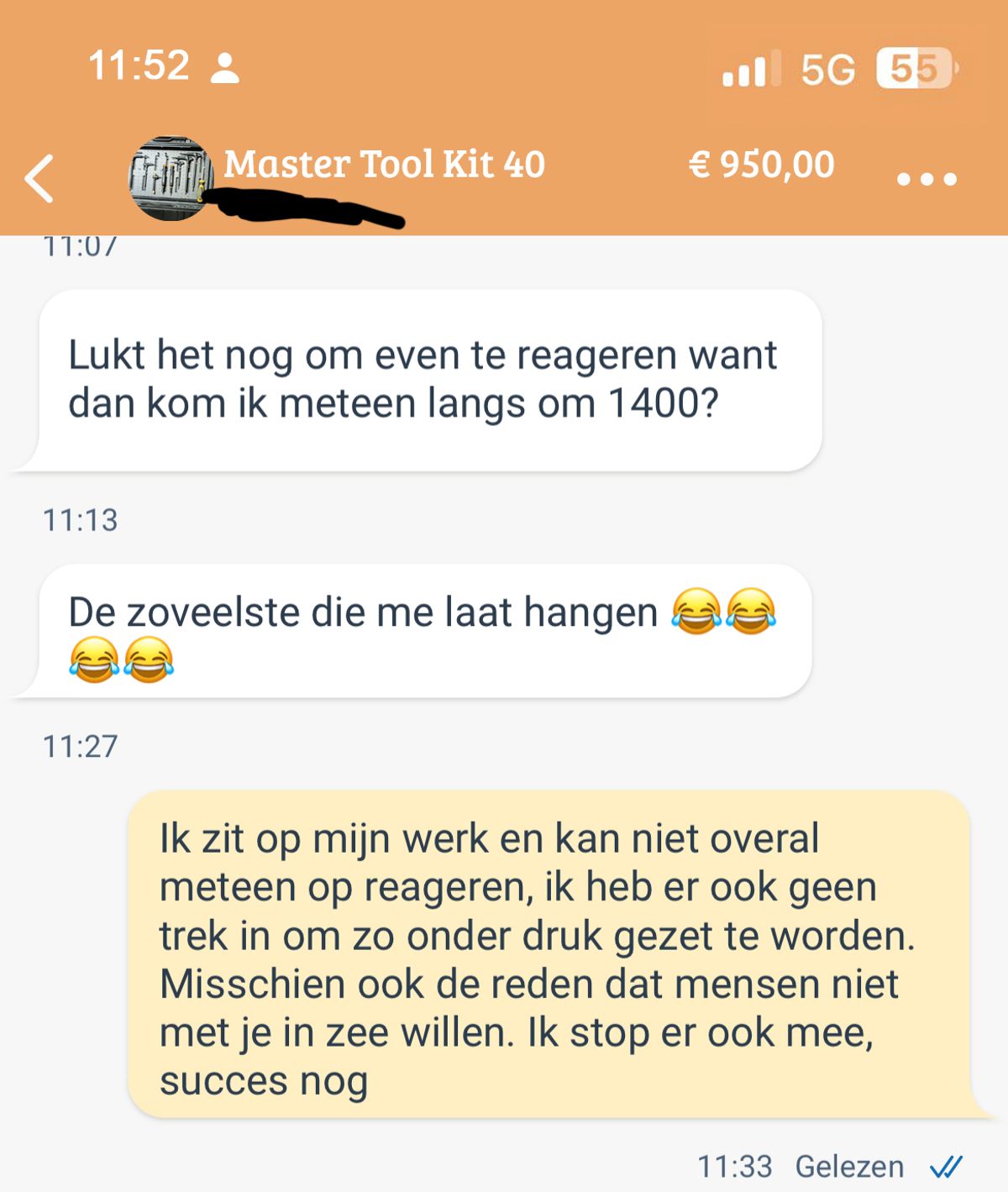
Task: Go back to the conversations list
Action: tap(39, 178)
